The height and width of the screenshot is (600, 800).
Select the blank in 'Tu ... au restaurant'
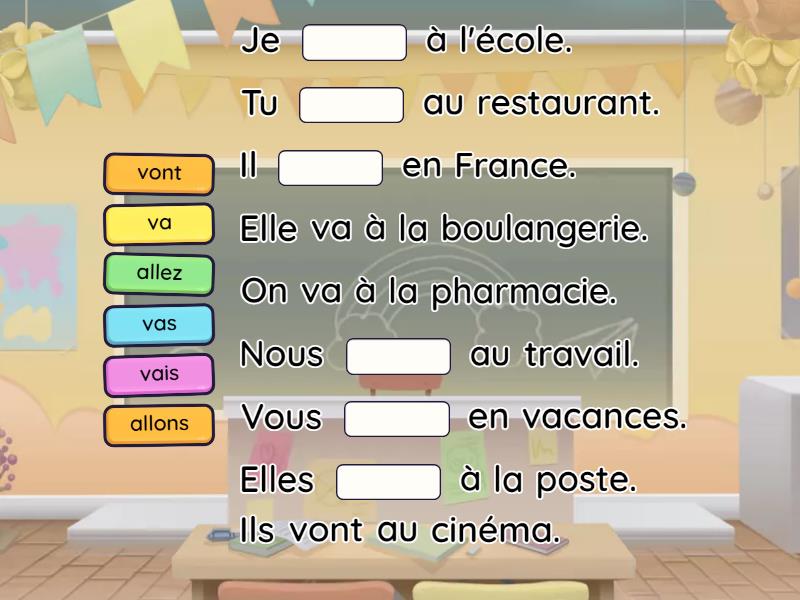pos(351,105)
